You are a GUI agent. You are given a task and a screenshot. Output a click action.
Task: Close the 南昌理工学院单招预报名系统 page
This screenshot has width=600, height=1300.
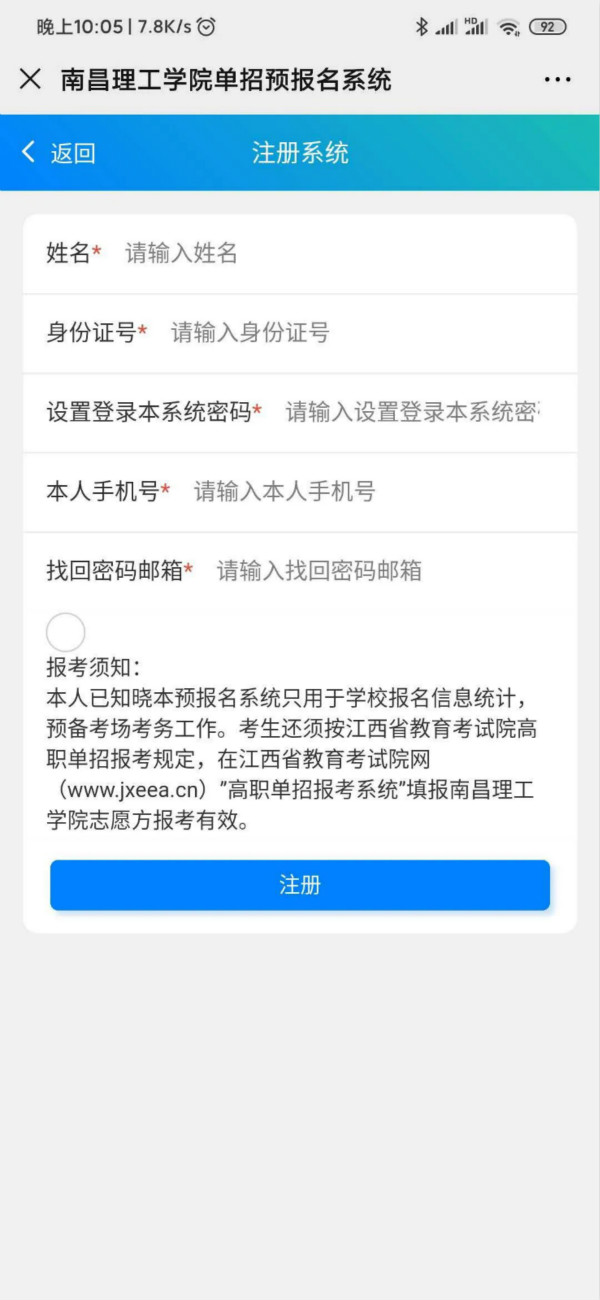pyautogui.click(x=30, y=79)
